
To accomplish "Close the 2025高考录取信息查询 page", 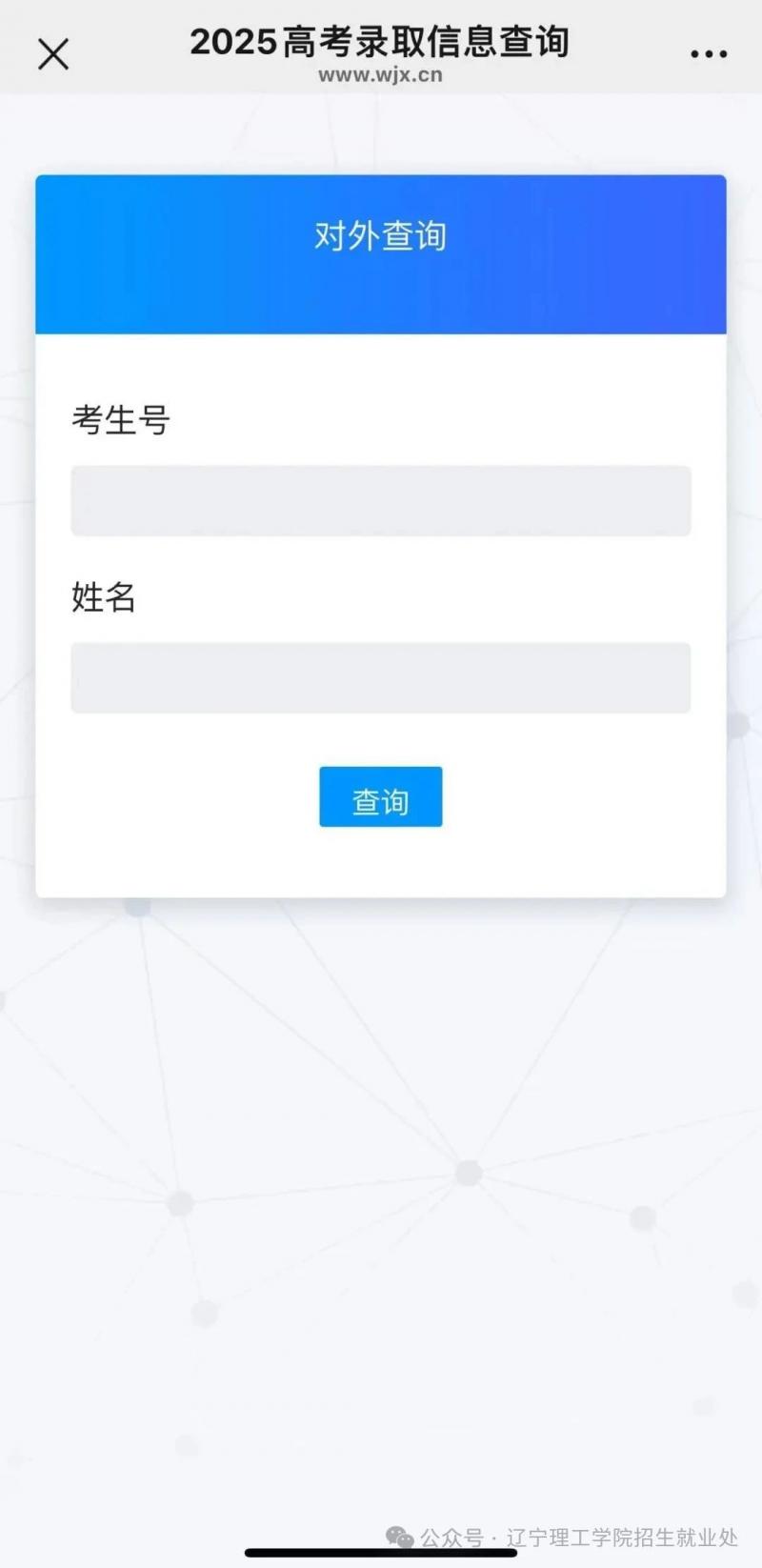I will pos(53,54).
